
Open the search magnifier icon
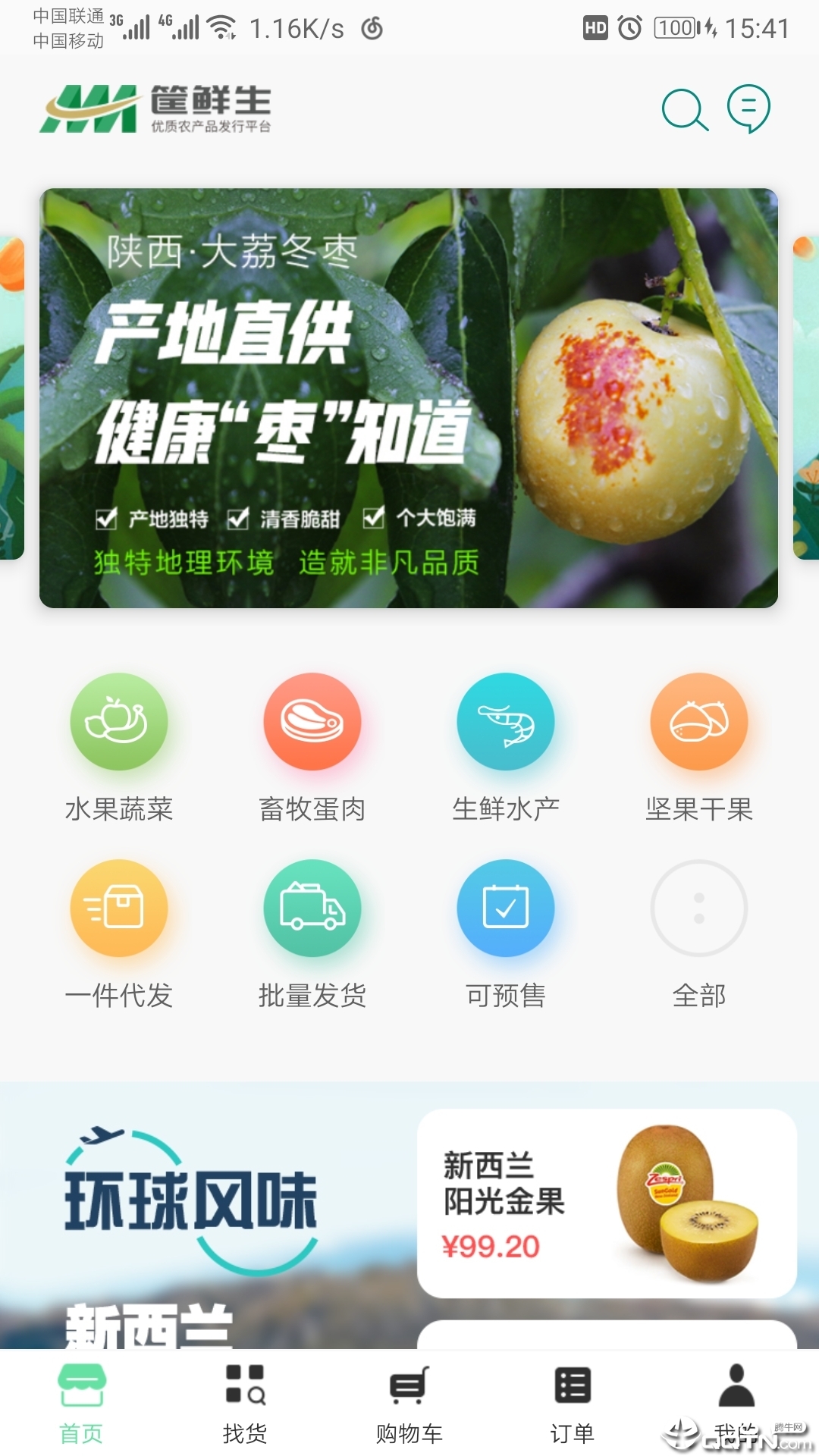[x=685, y=110]
